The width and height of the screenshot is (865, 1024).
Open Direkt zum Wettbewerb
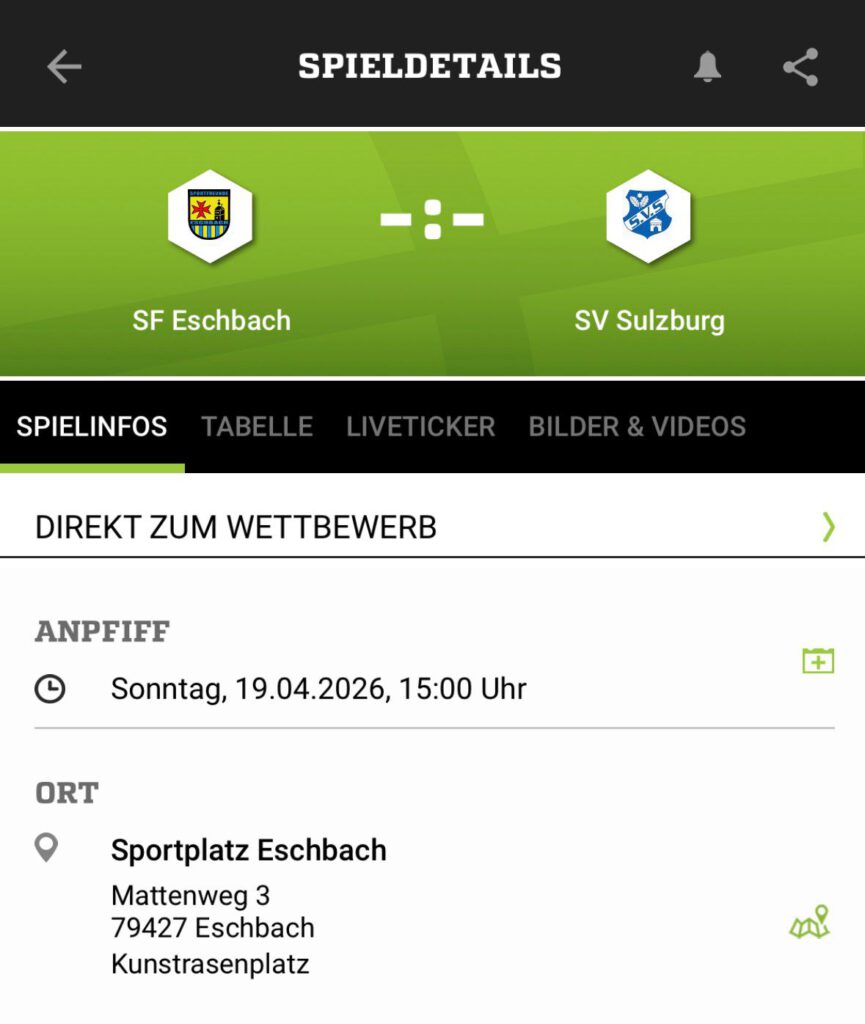[x=432, y=527]
